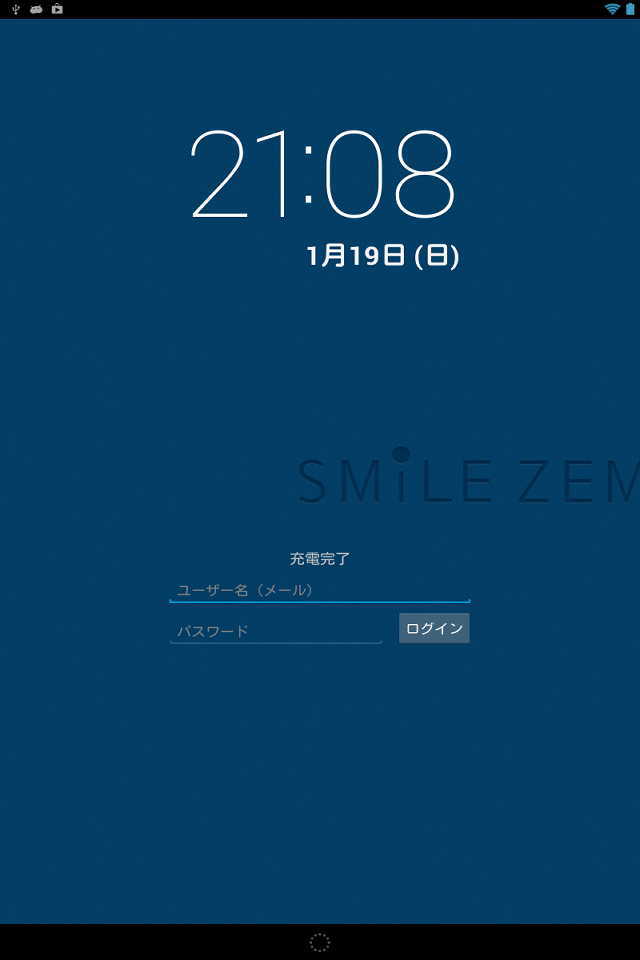Focus the ユーザー名（メール） username field
The image size is (640, 960).
pos(319,590)
